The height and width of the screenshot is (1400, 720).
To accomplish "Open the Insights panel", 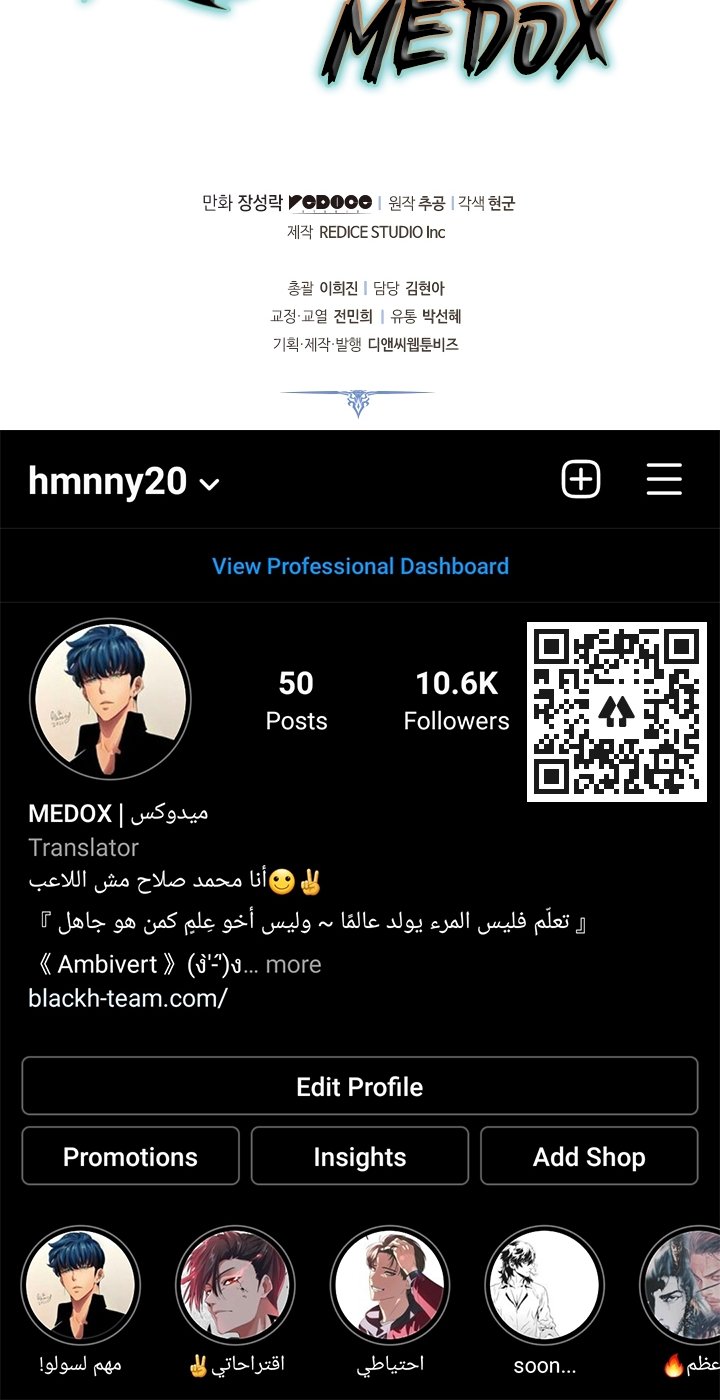I will (360, 1156).
